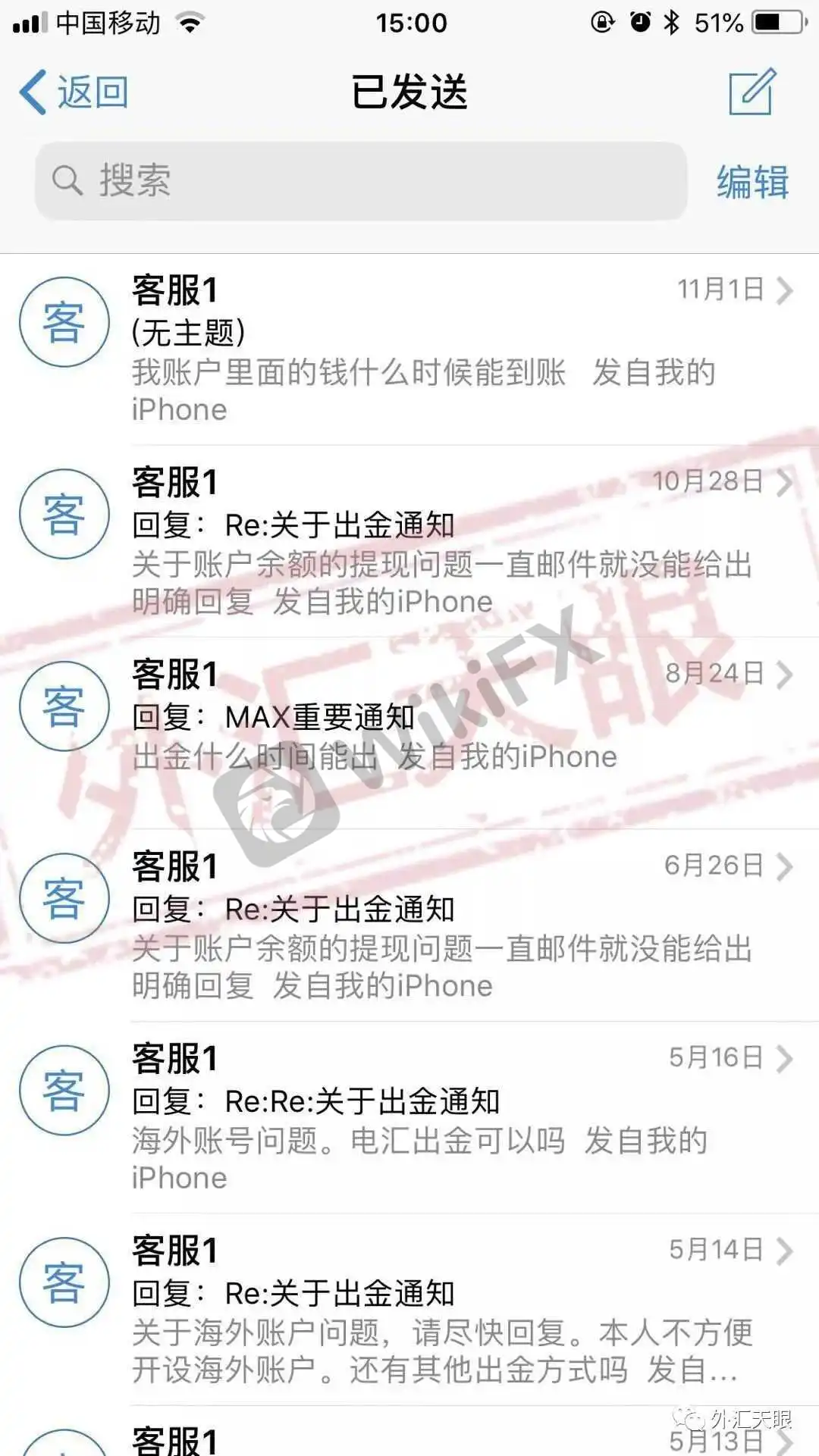Compose a new email

[752, 92]
